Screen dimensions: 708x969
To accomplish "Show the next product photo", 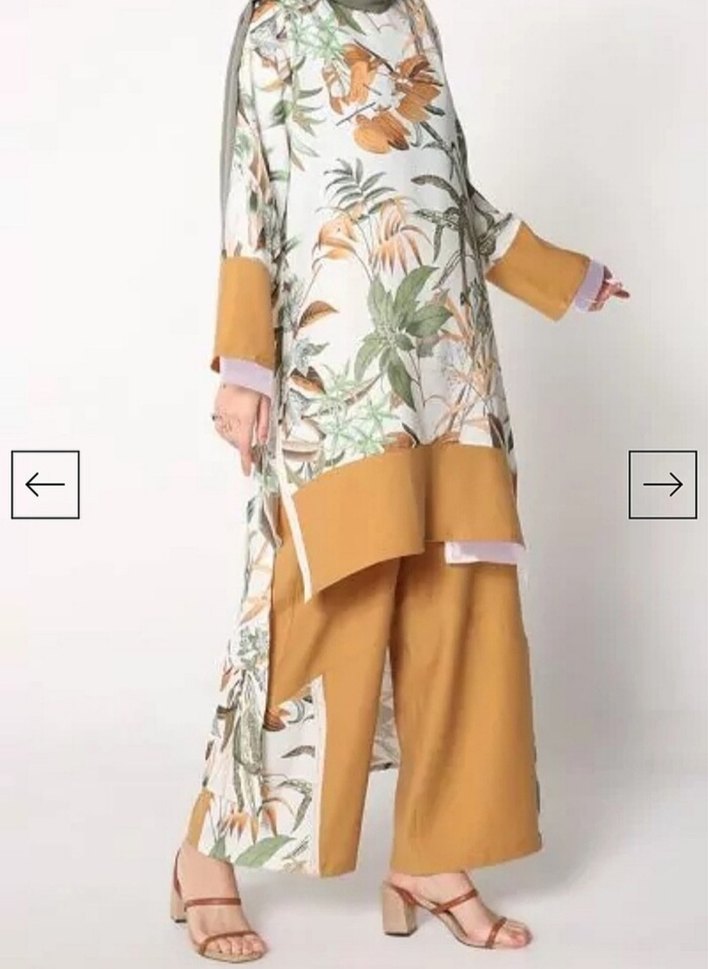I will tap(662, 485).
